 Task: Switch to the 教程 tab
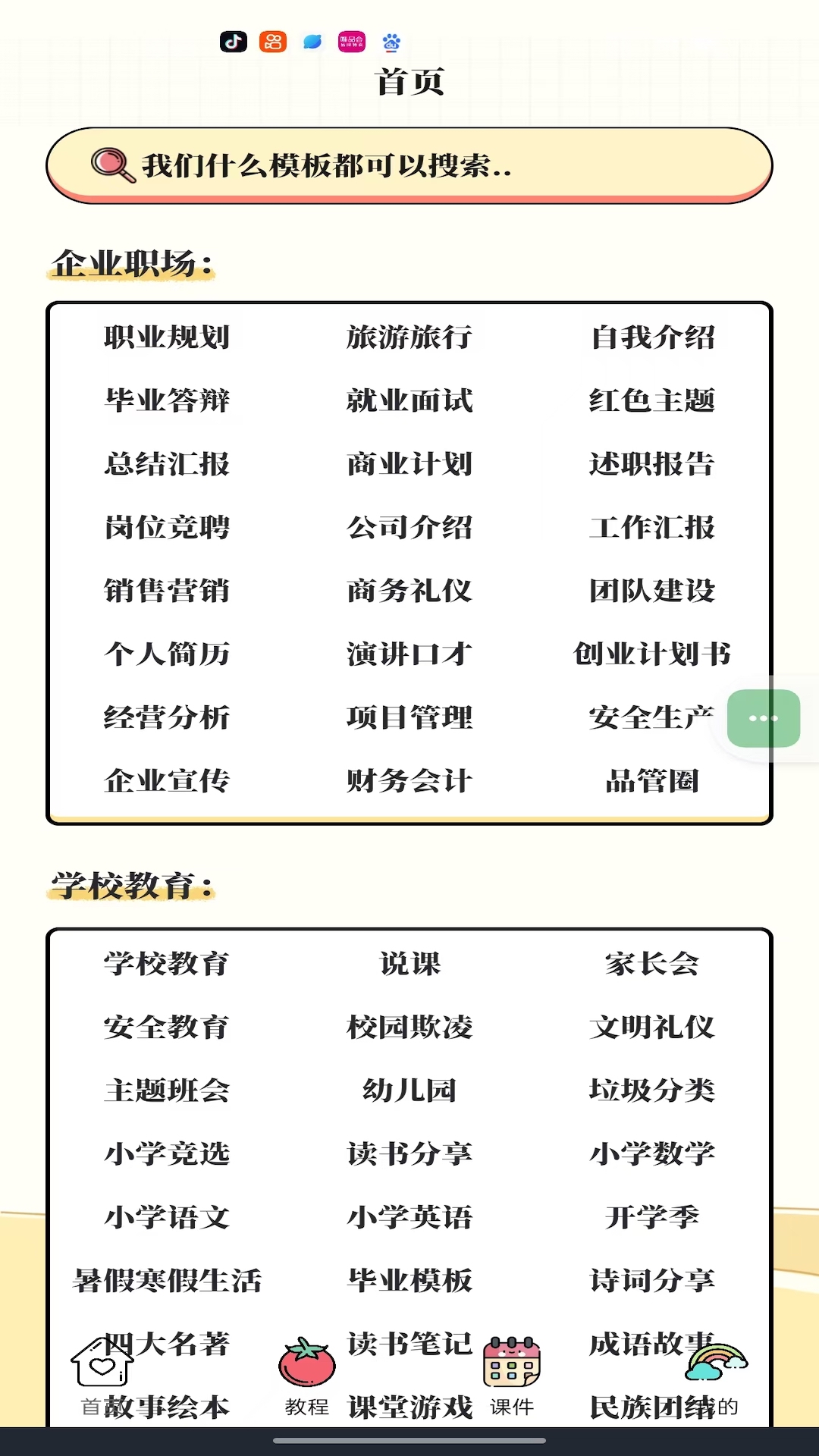click(307, 1376)
